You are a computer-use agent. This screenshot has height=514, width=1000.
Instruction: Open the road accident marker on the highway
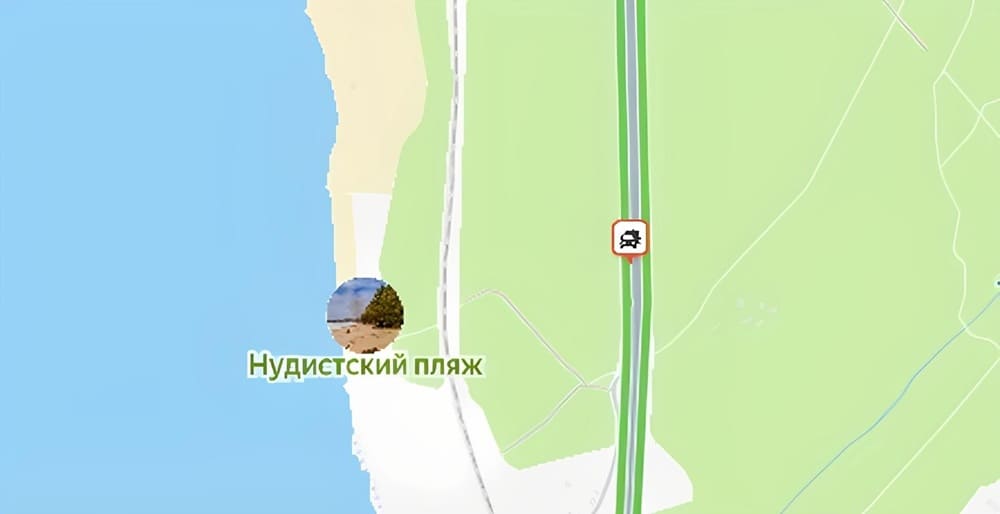click(x=630, y=238)
